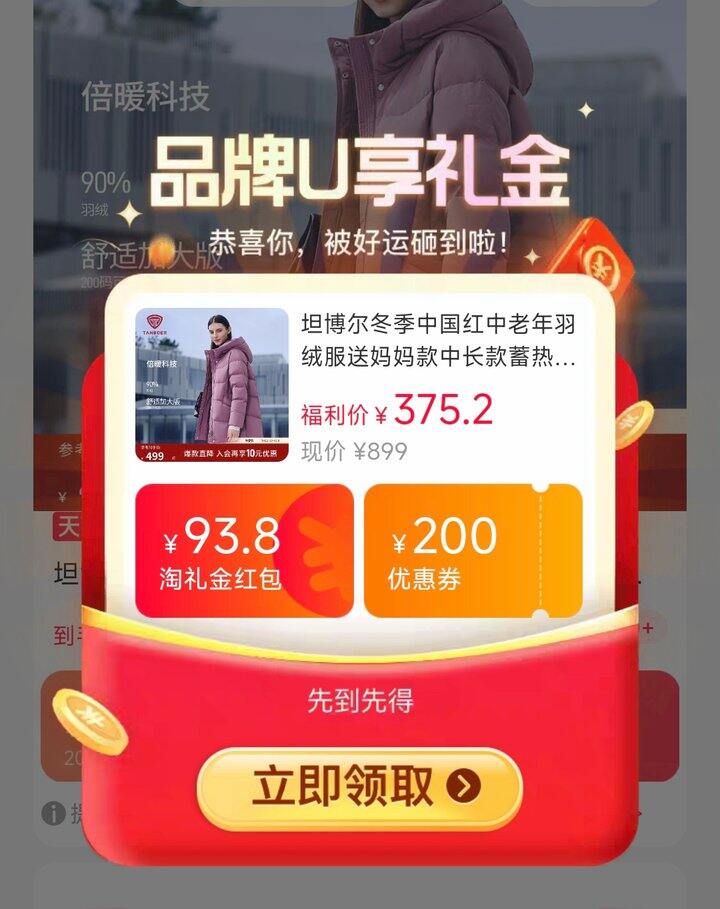Select the ¥93.8 淘礼金红包 coupon
The width and height of the screenshot is (720, 909).
tap(244, 551)
